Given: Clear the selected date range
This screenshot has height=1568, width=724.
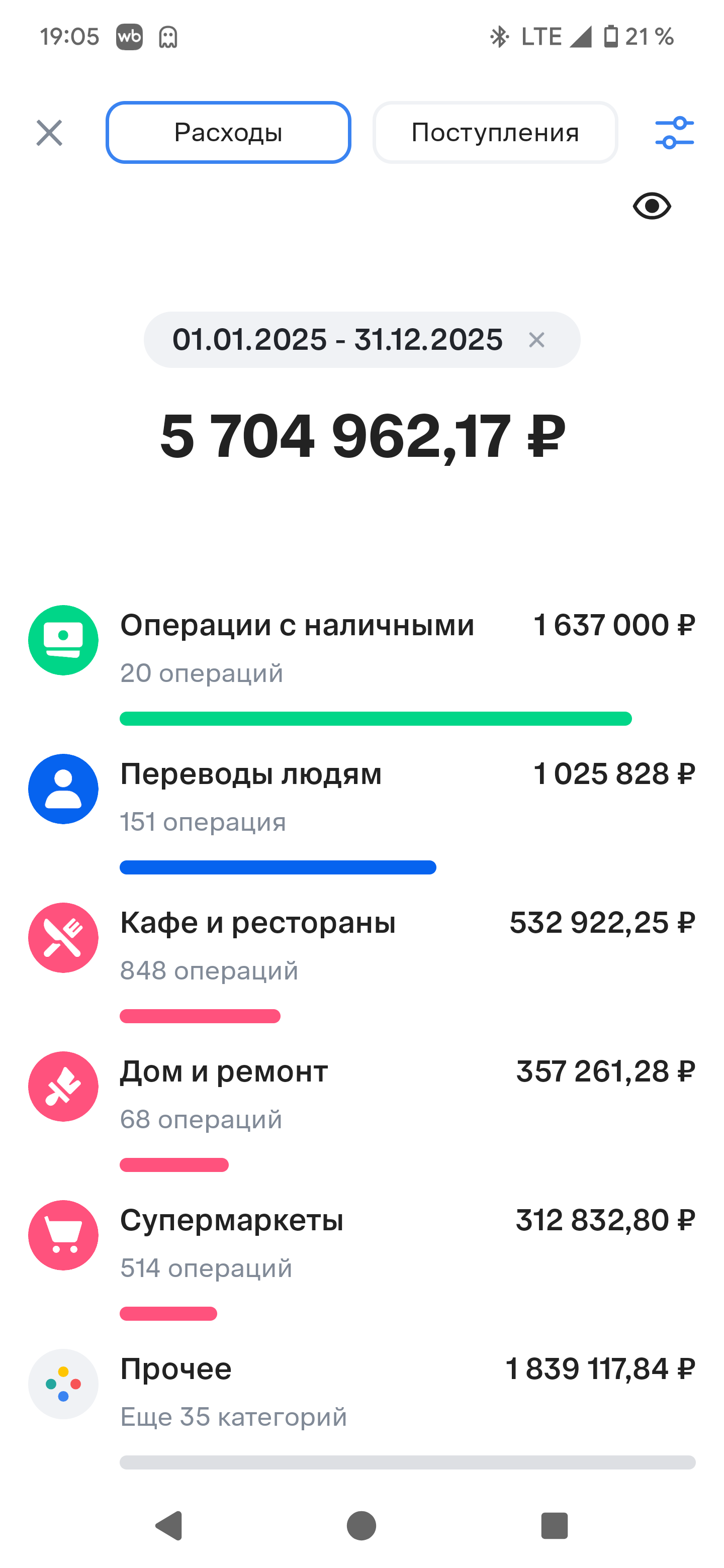Looking at the screenshot, I should point(536,340).
